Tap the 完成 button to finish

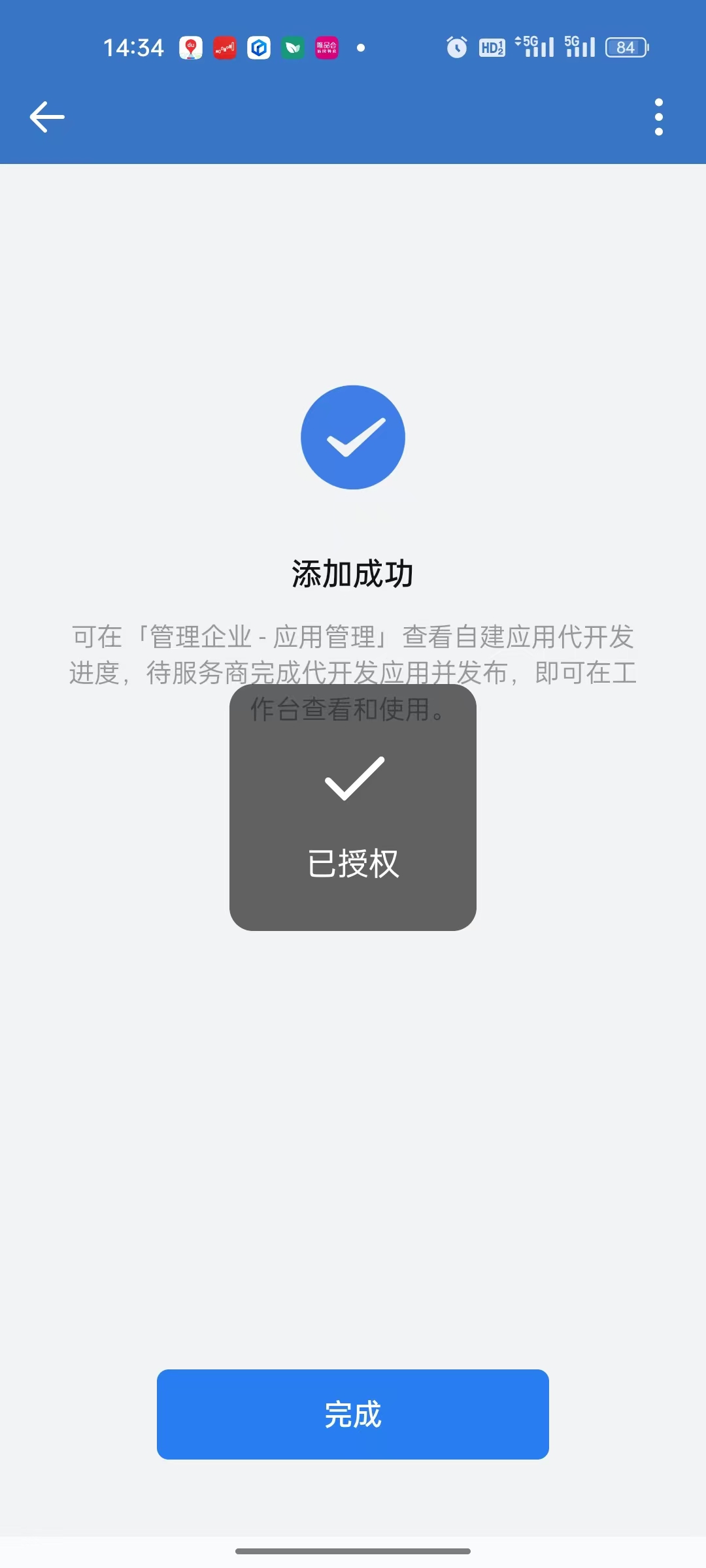(x=353, y=1414)
